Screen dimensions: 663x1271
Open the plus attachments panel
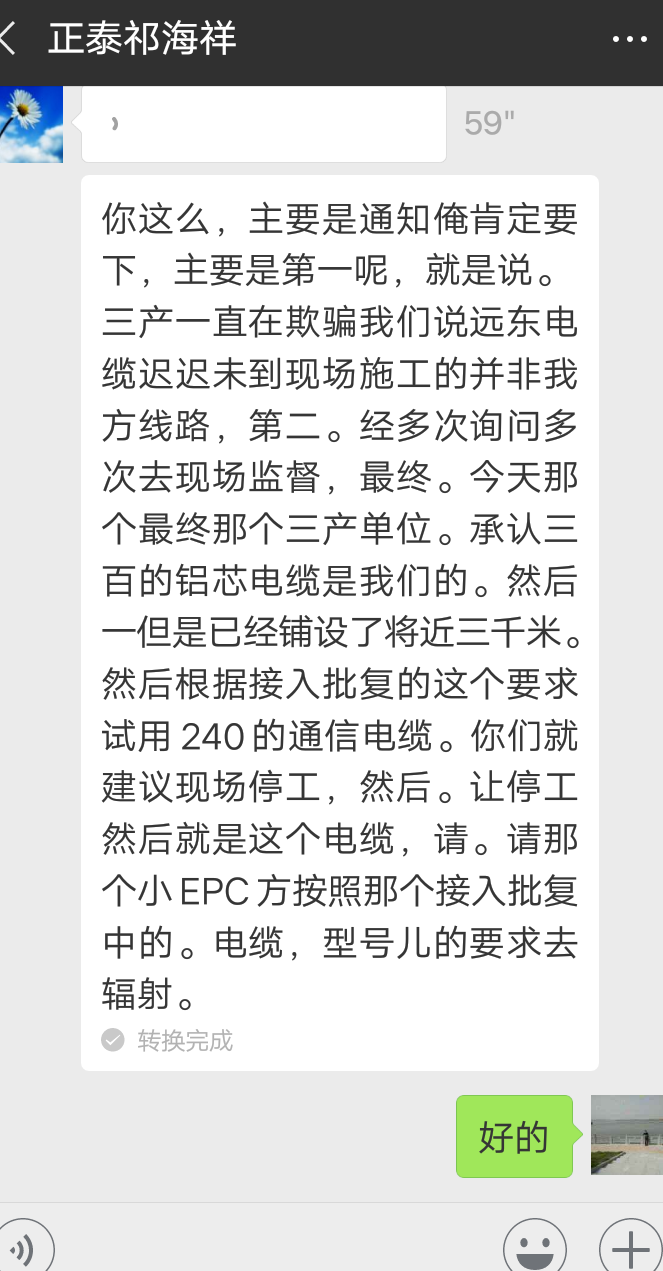click(630, 1247)
